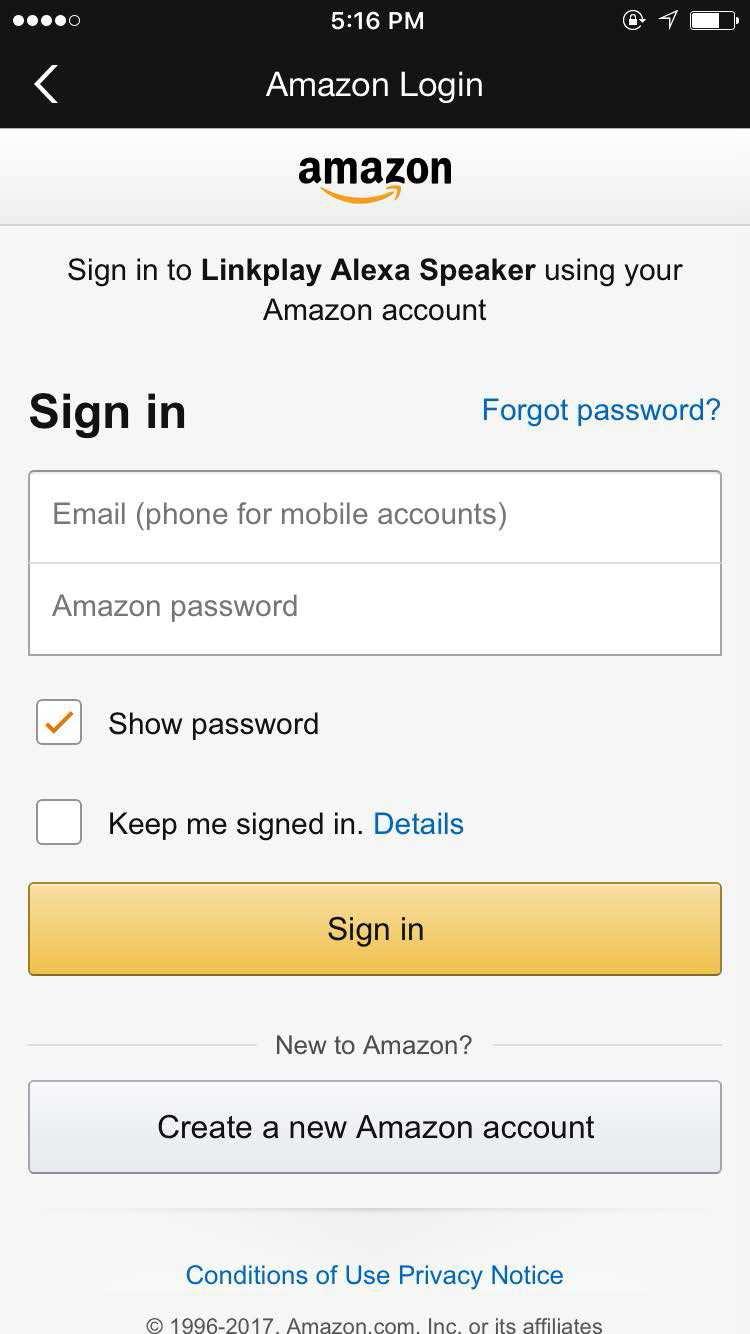Tap the yellow Sign in button
Screen dimensions: 750x1334
(x=374, y=929)
